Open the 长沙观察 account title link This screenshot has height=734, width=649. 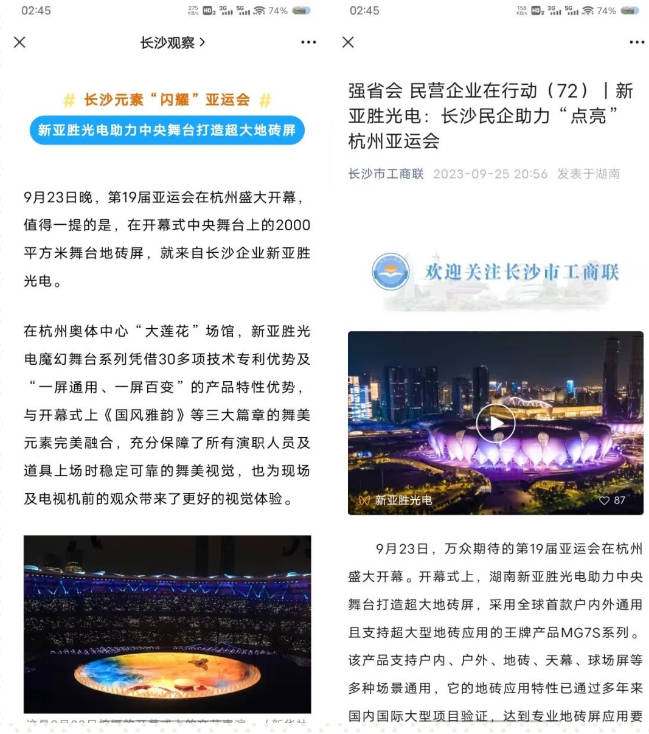(172, 42)
